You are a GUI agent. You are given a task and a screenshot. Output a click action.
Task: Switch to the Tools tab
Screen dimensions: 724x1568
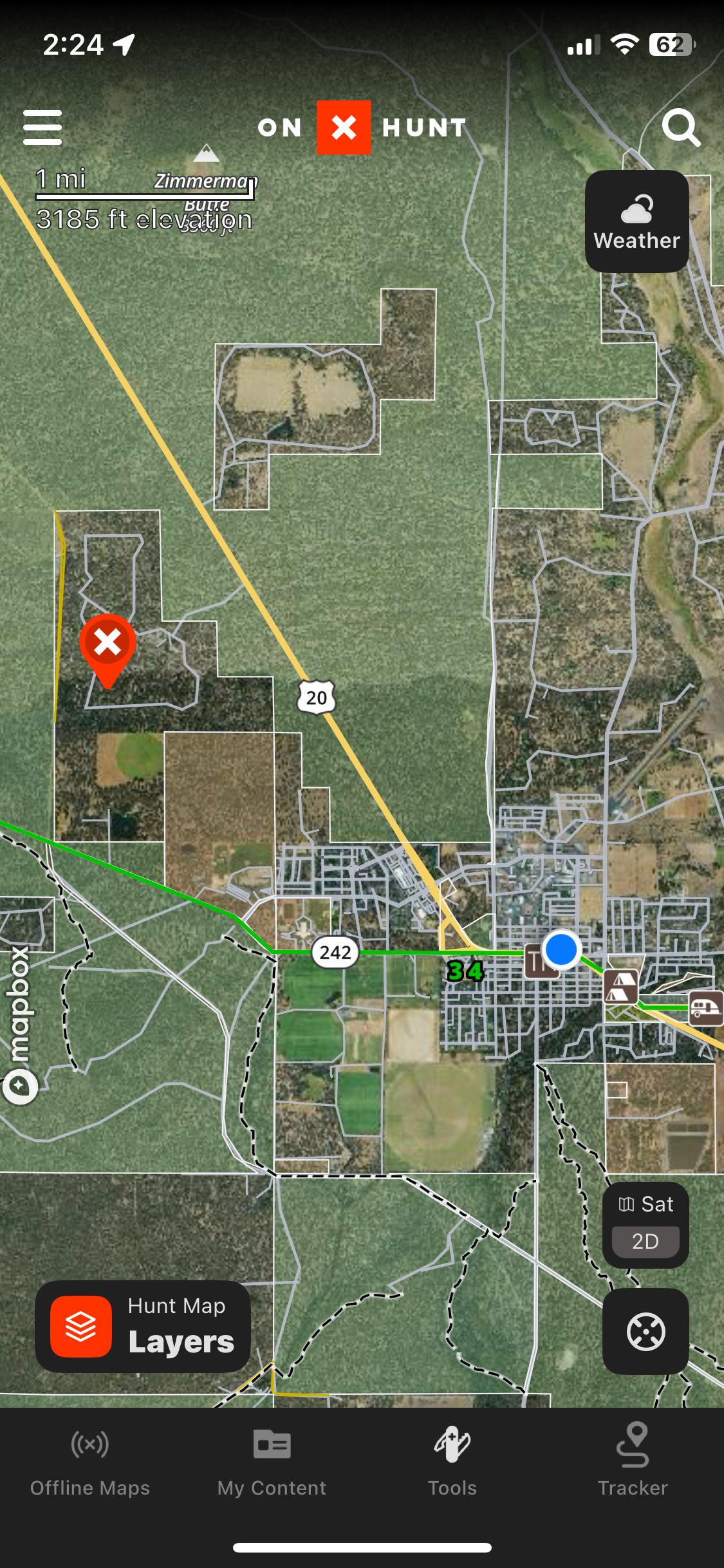click(x=452, y=1461)
